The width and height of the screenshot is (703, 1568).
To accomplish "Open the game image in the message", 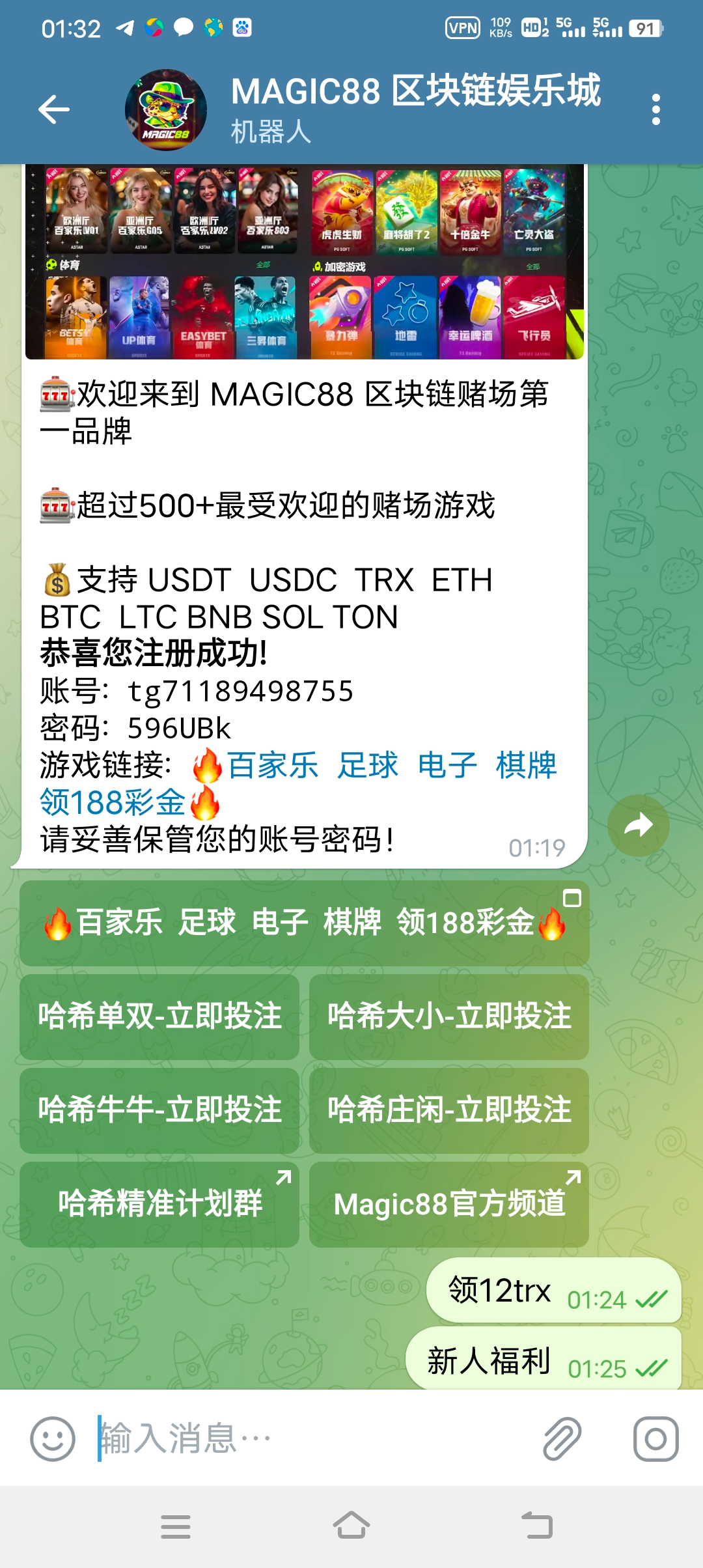I will click(304, 260).
